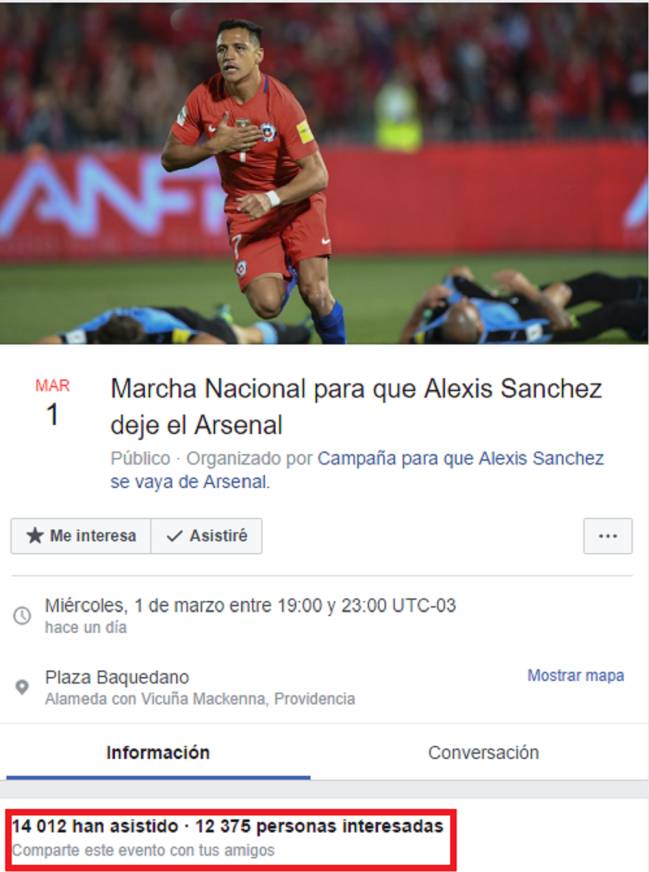Image resolution: width=649 pixels, height=872 pixels.
Task: Mark the event as Me interesa
Action: tap(81, 536)
